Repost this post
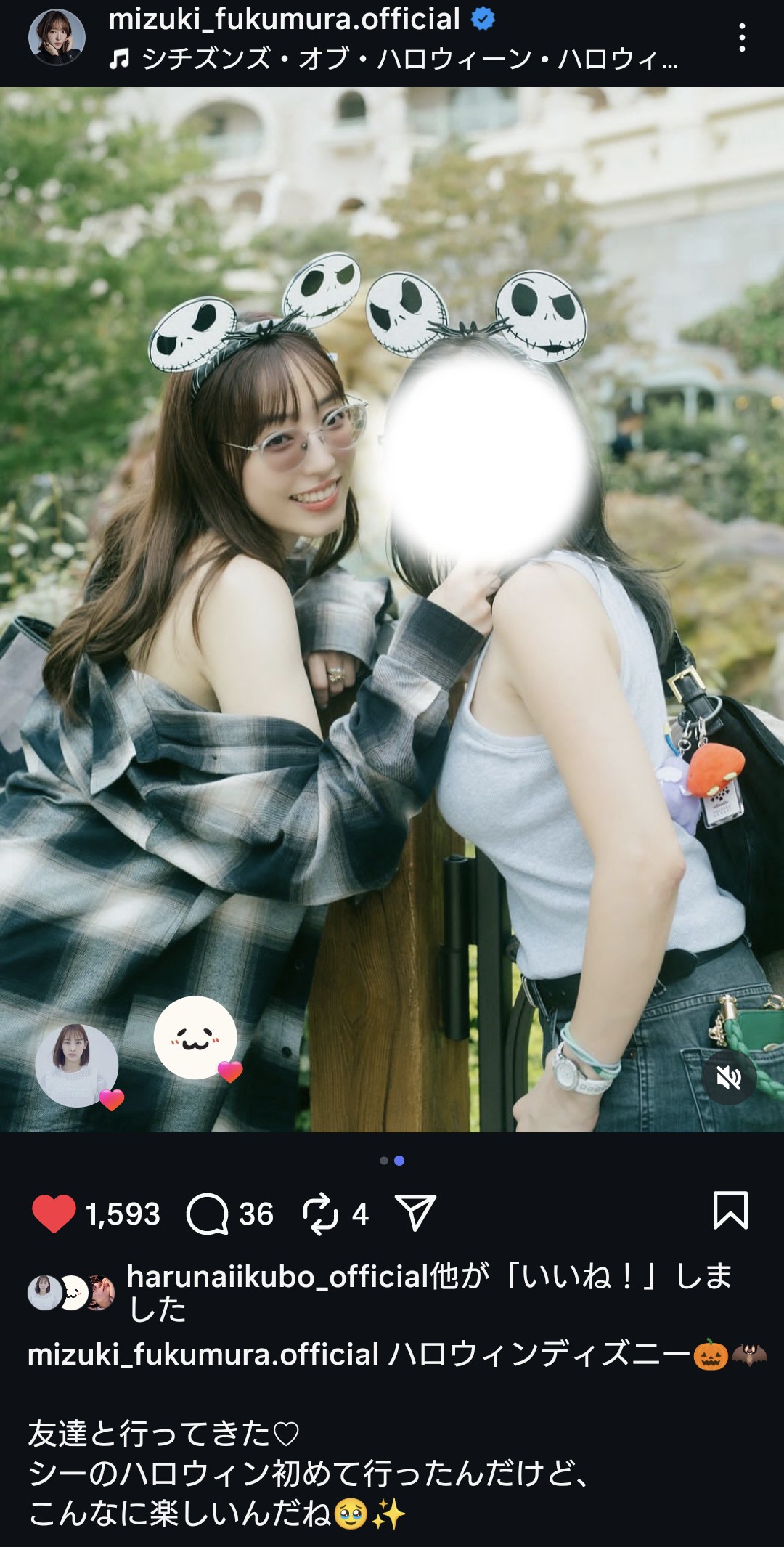The image size is (784, 1547). coord(320,1214)
